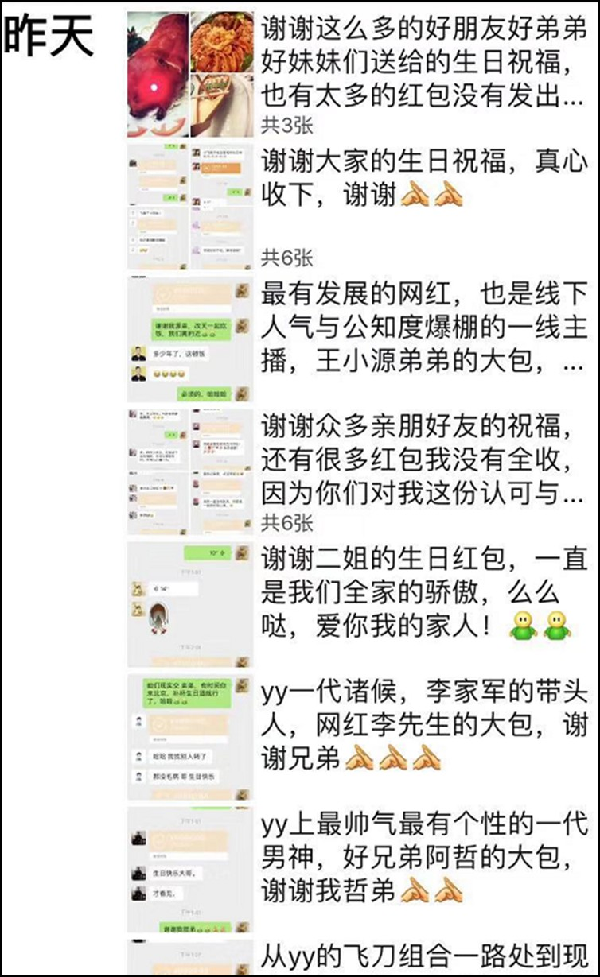Open the post 谢谢二姐的生日红包

(x=423, y=590)
